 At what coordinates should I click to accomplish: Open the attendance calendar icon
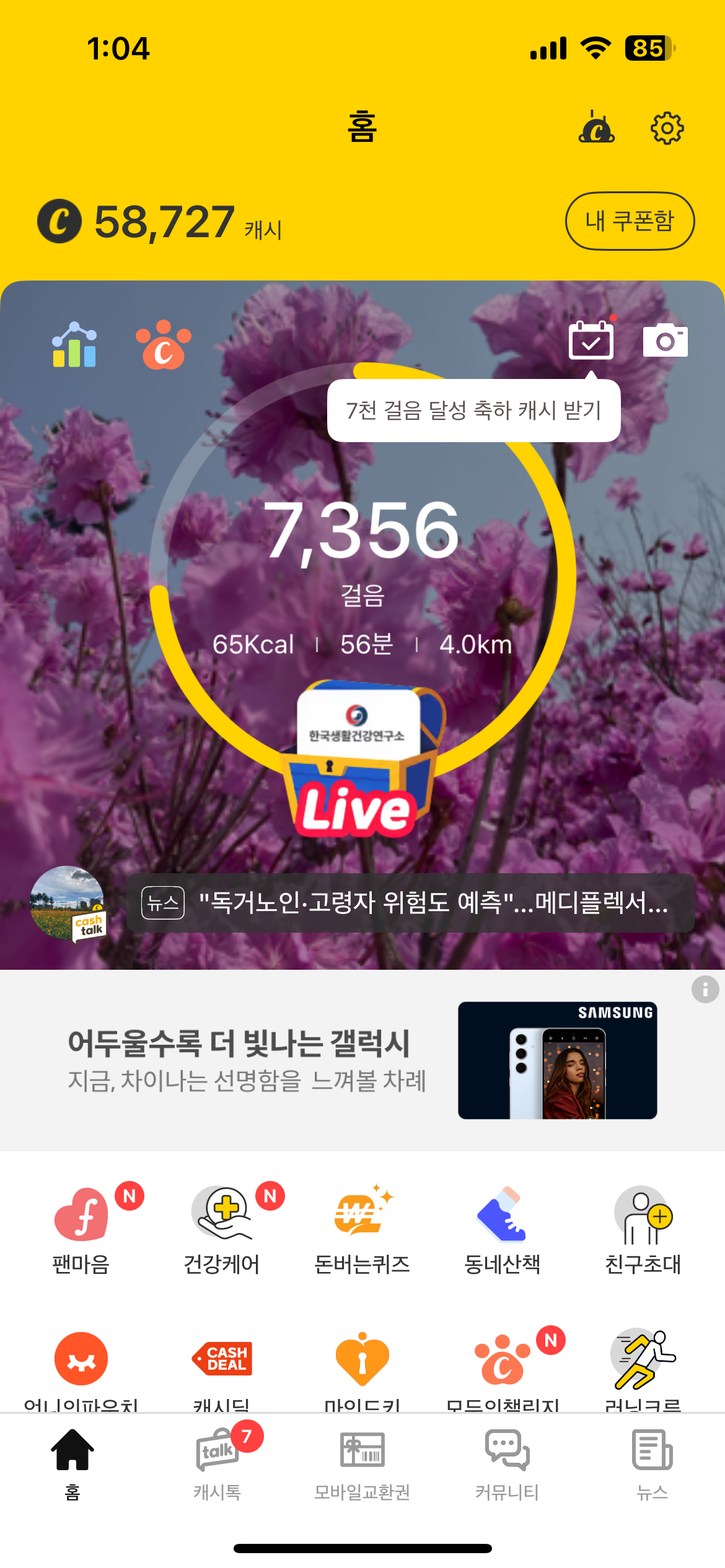pos(591,340)
